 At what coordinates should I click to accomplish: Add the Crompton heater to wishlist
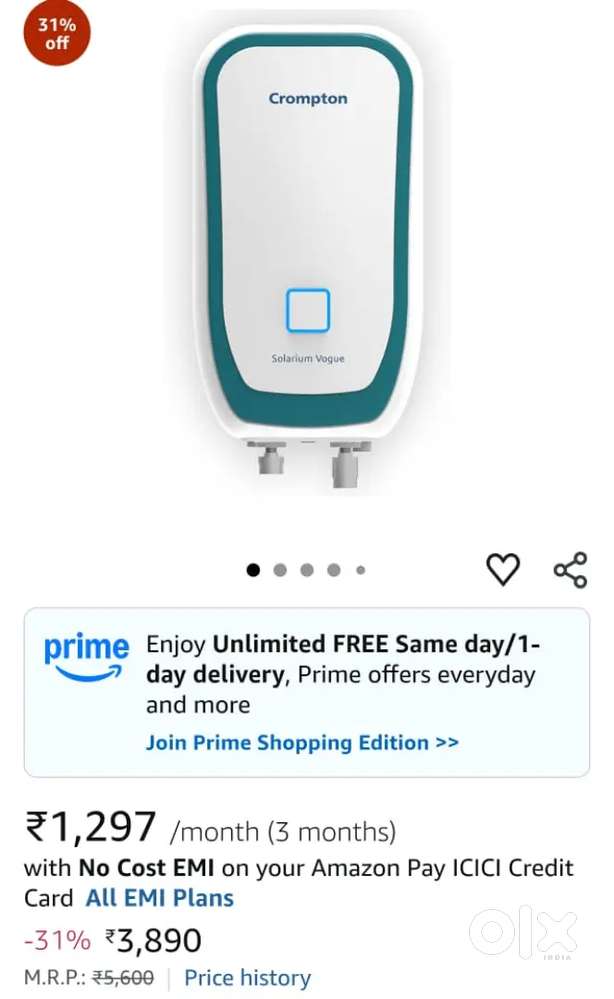click(503, 570)
